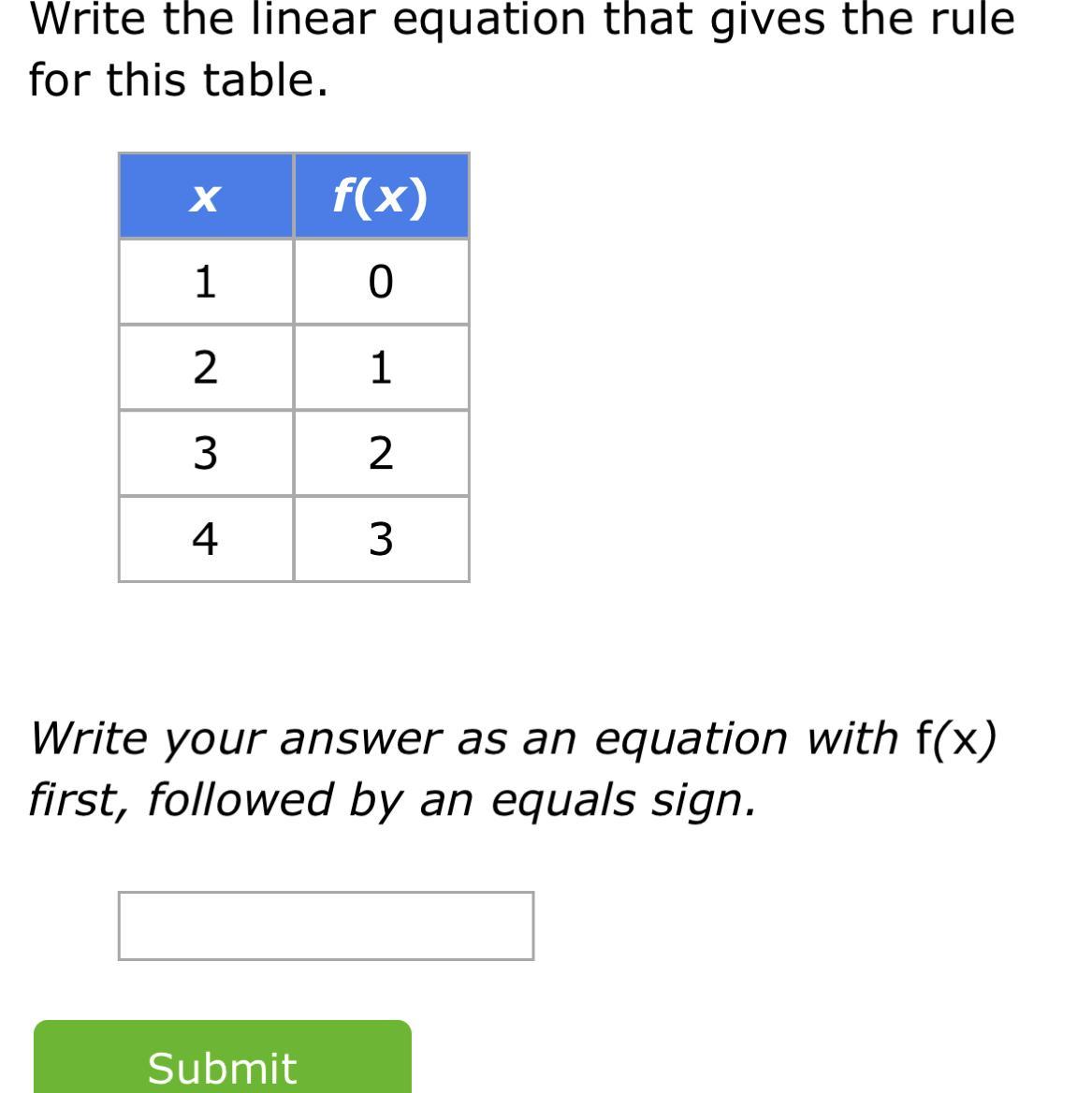Tap the answer text field
Image resolution: width=1092 pixels, height=1093 pixels.
tap(327, 925)
